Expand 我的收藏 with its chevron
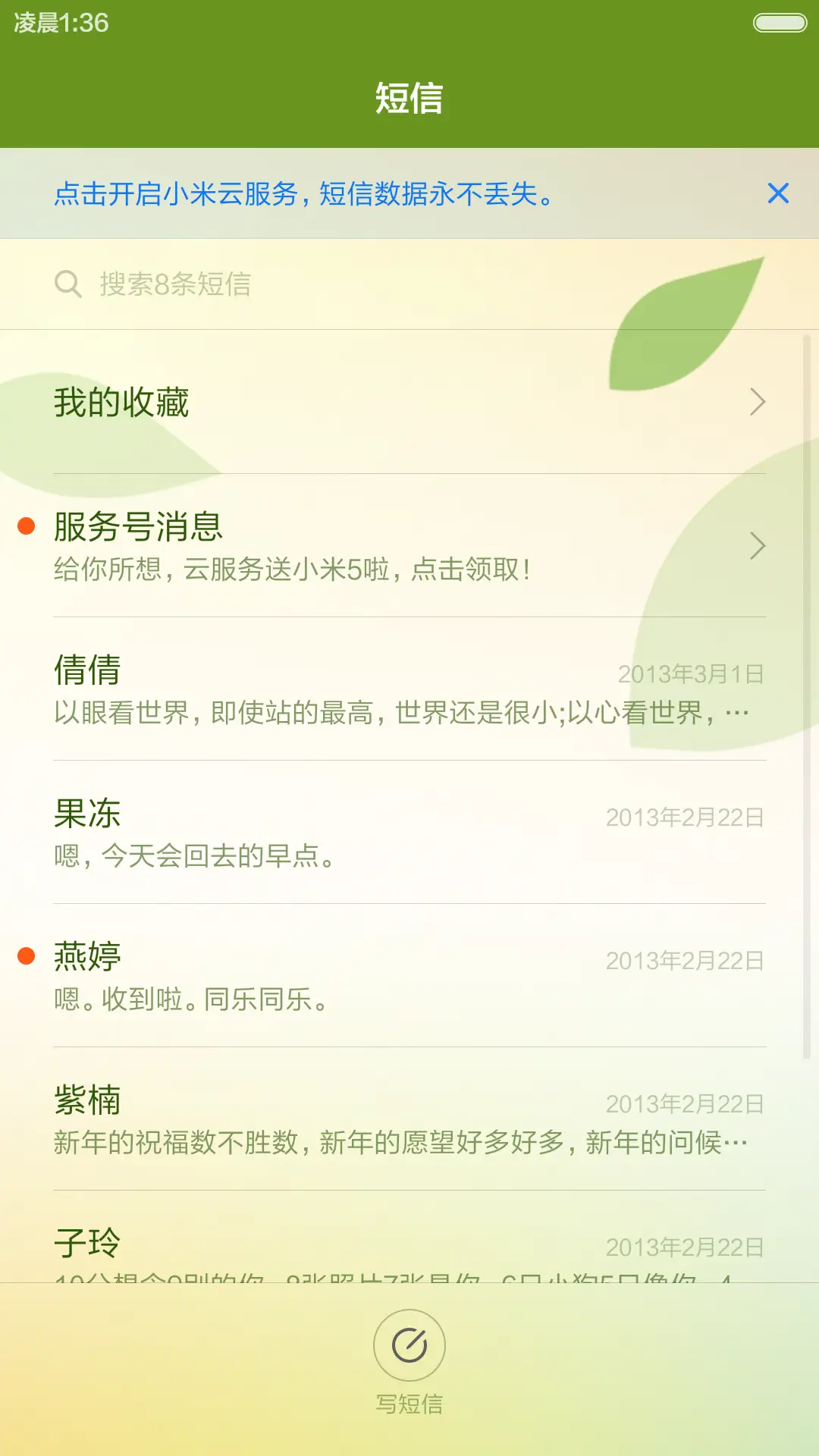This screenshot has height=1456, width=819. pos(758,402)
